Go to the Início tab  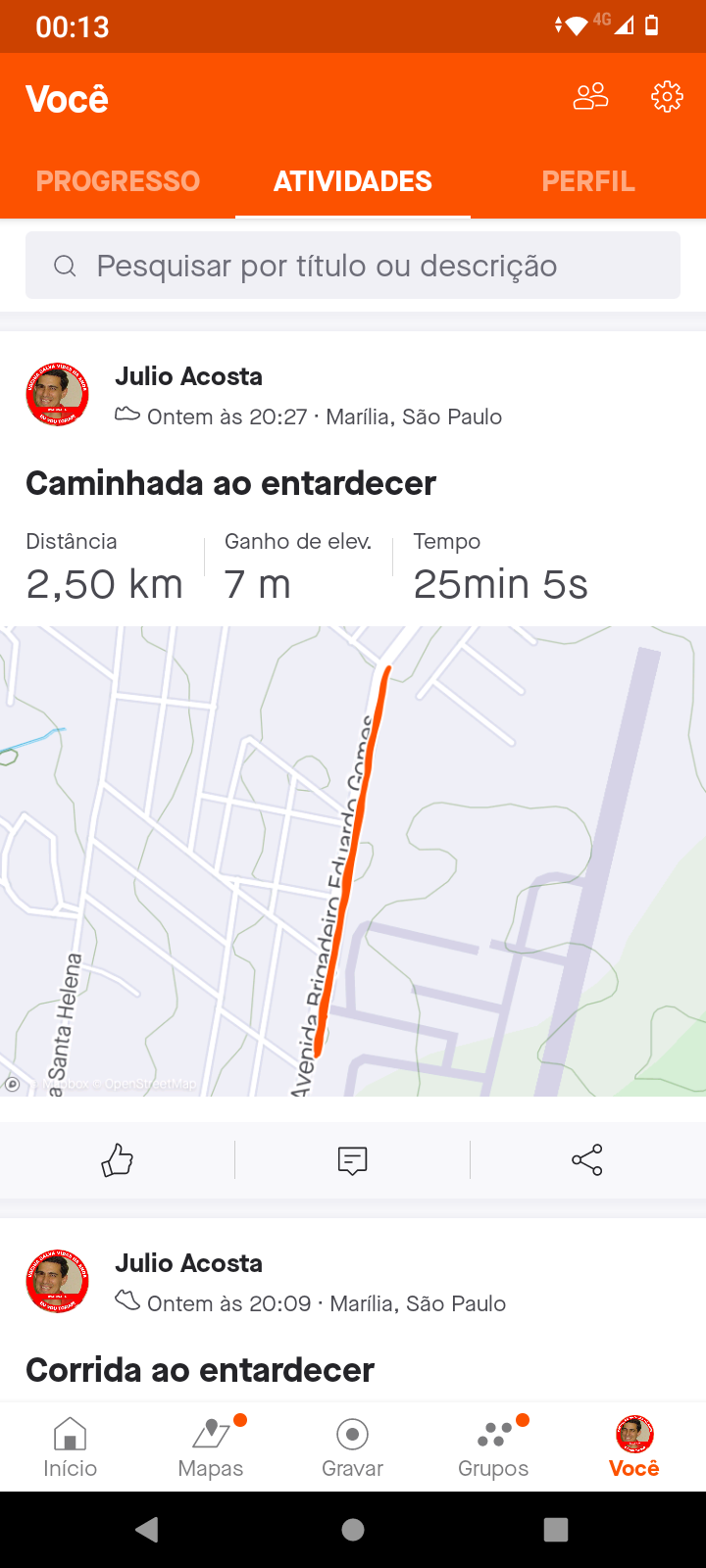(71, 1447)
